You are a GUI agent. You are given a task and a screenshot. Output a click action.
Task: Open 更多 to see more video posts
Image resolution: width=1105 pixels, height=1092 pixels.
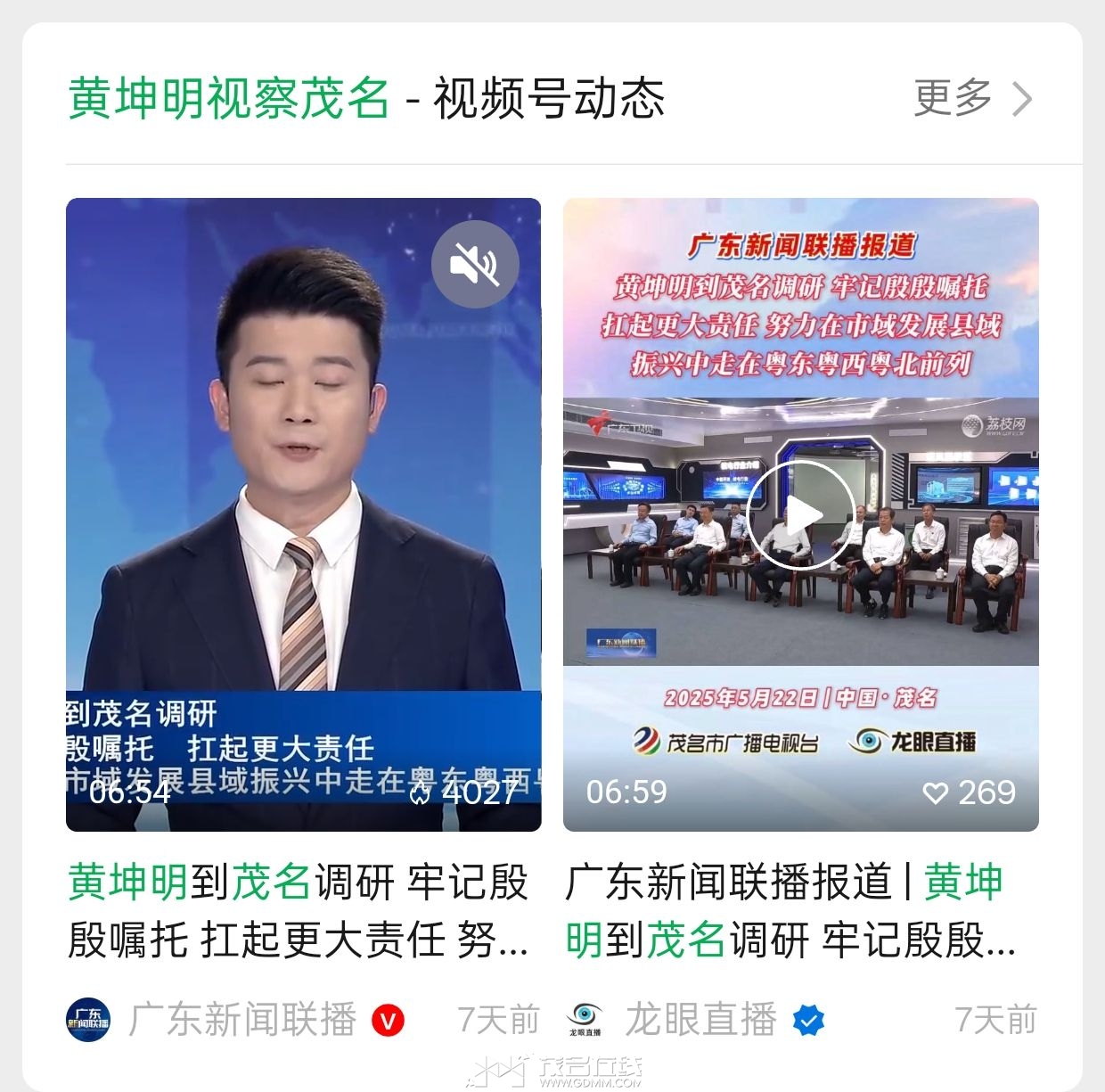[971, 98]
